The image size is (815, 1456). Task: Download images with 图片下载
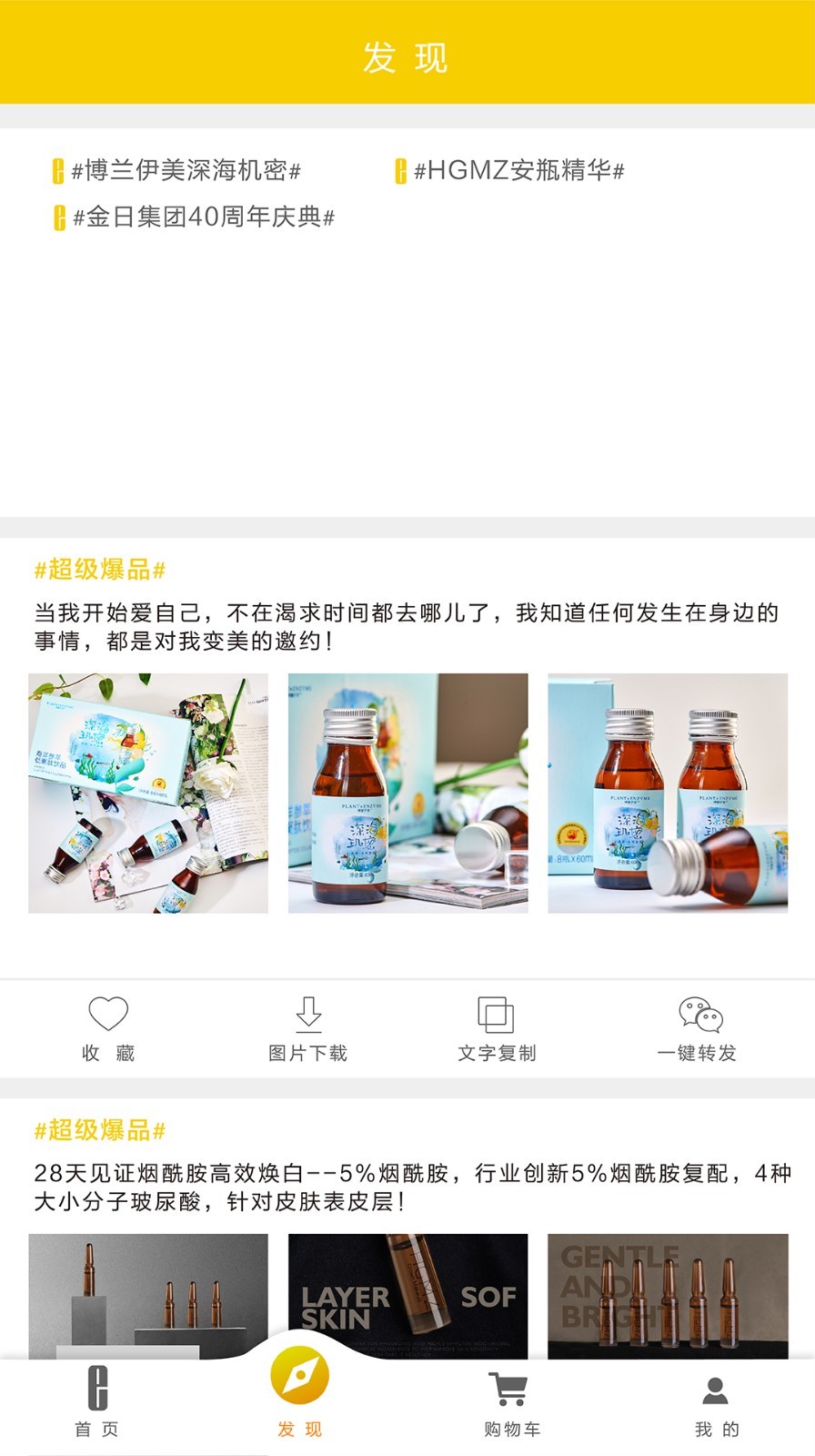pos(308,1029)
